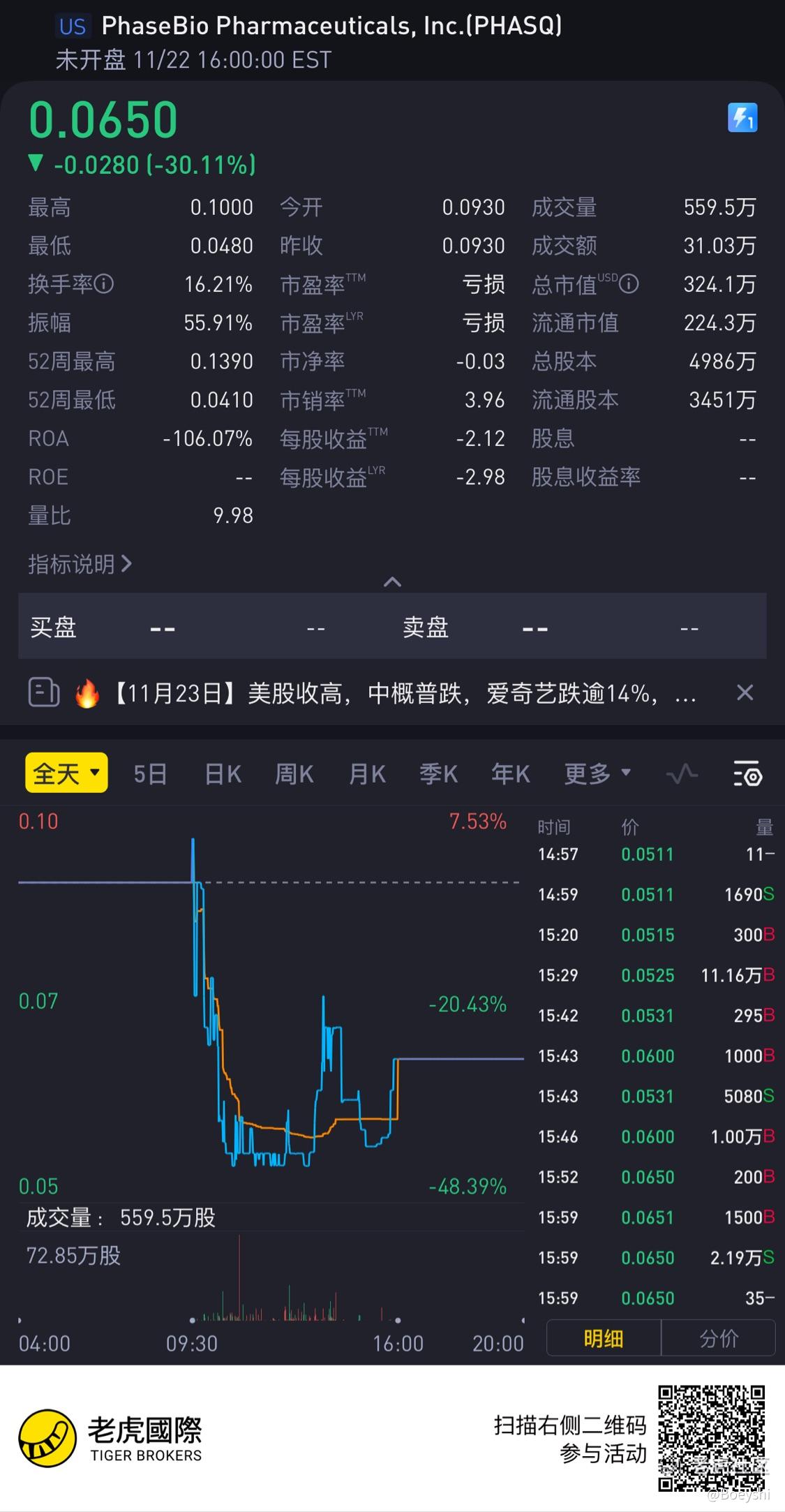Switch to the 日K chart
Viewport: 785px width, 1512px height.
[x=223, y=773]
